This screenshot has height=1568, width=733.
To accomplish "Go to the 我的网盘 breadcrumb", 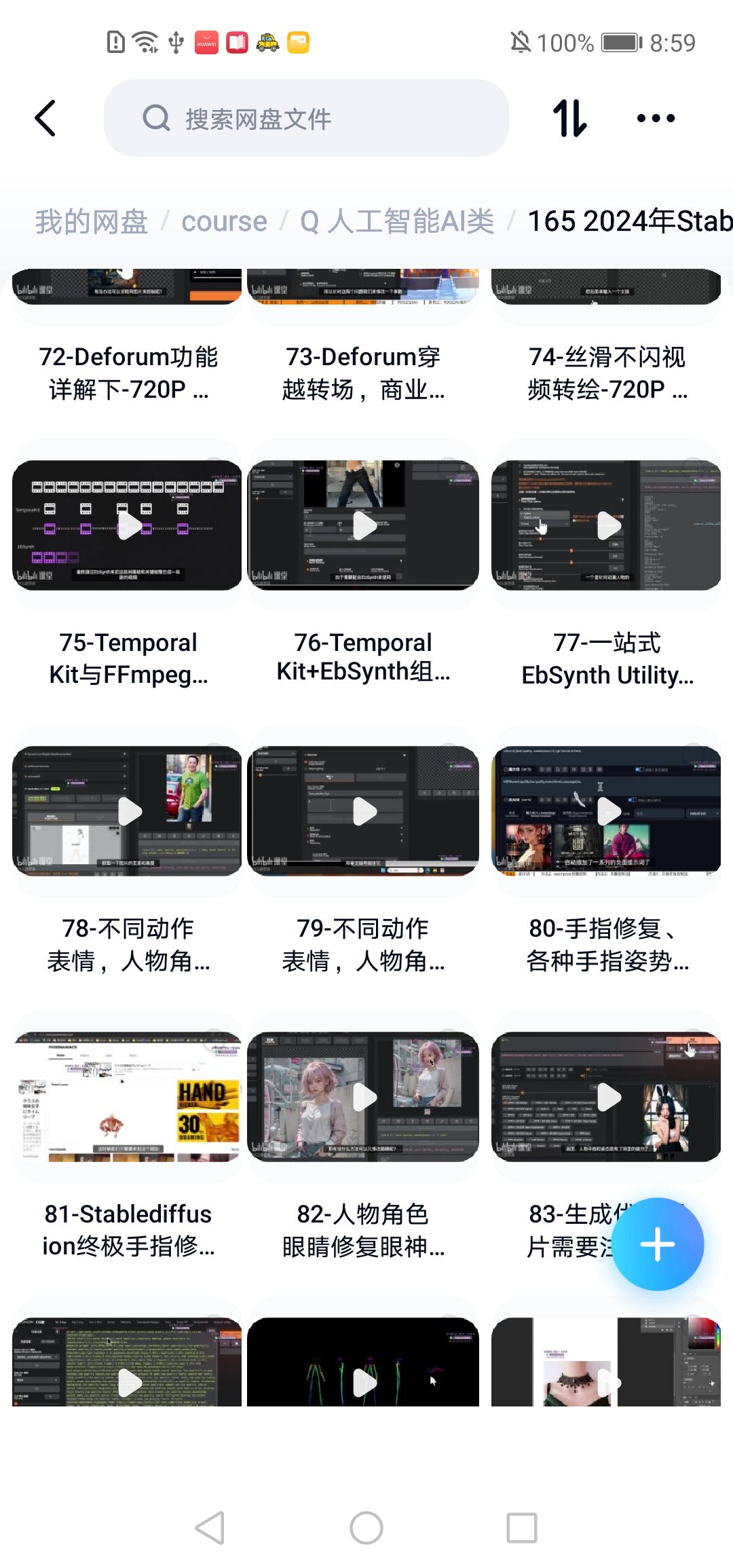I will [92, 221].
